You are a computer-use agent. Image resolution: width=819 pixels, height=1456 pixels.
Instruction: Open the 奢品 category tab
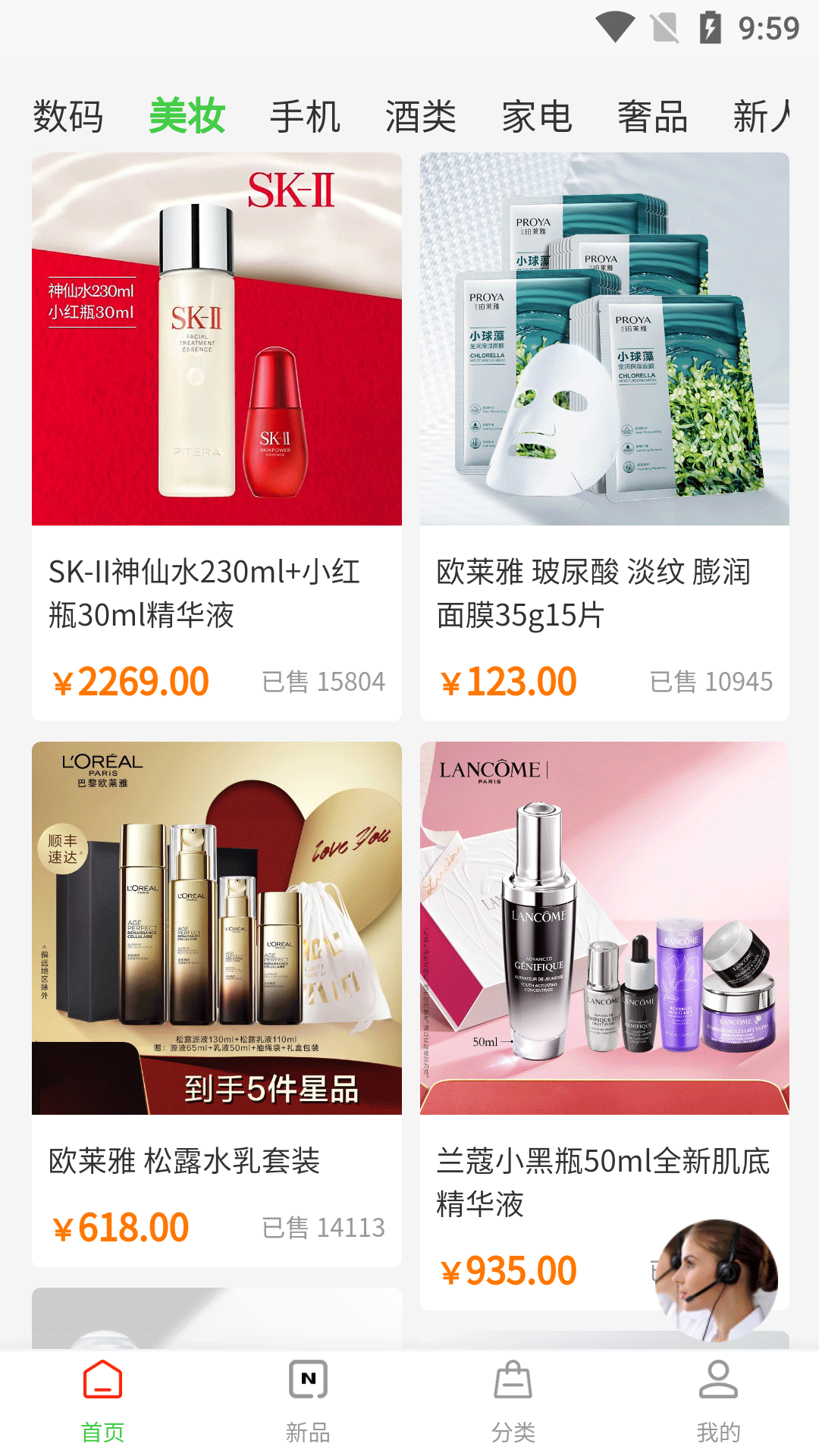coord(653,117)
